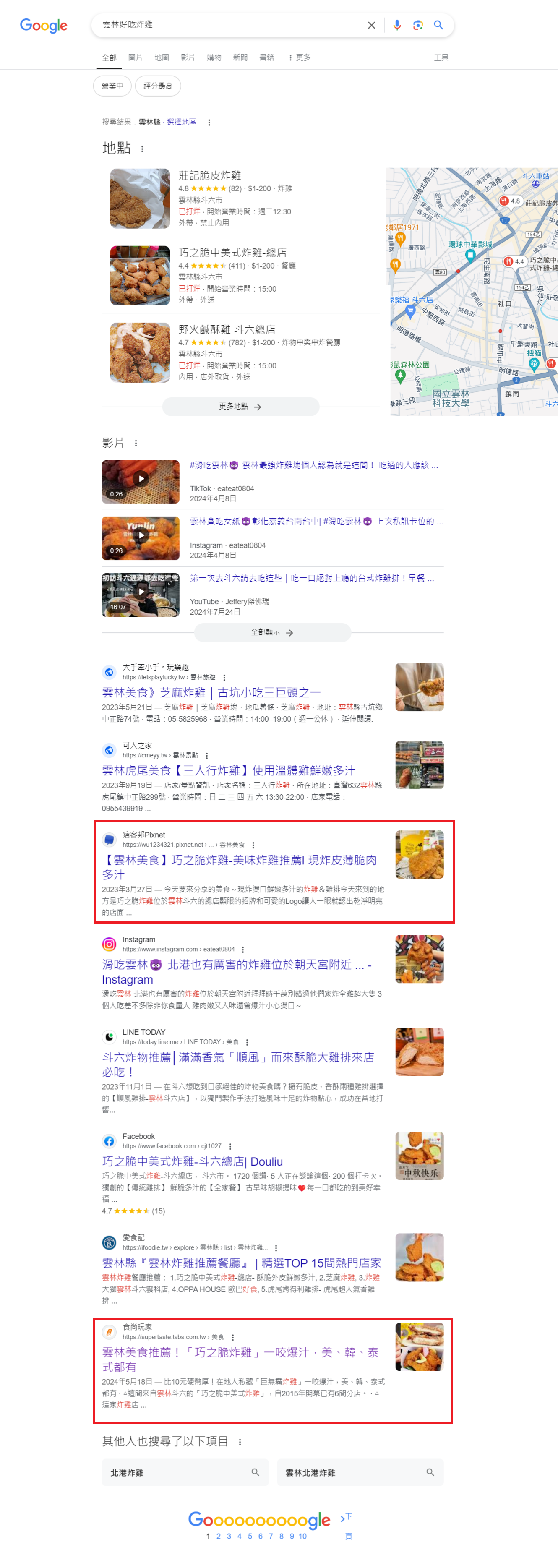Viewport: 558px width, 1568px height.
Task: Open 雲林美食》芝麻炸雞 result
Action: 211,692
